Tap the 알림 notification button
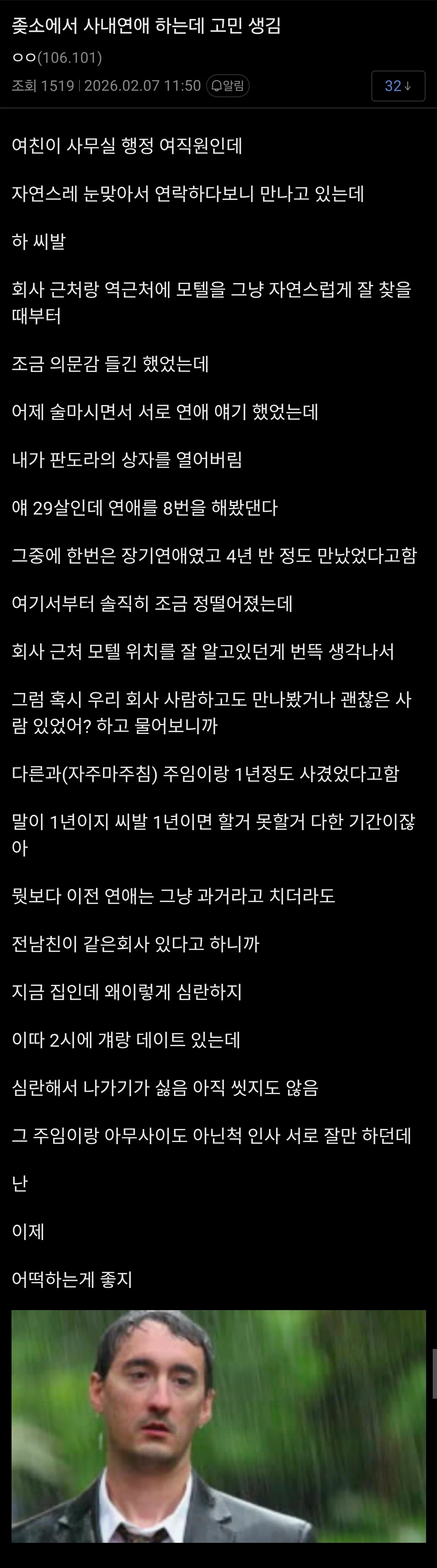437x1568 pixels. [228, 86]
